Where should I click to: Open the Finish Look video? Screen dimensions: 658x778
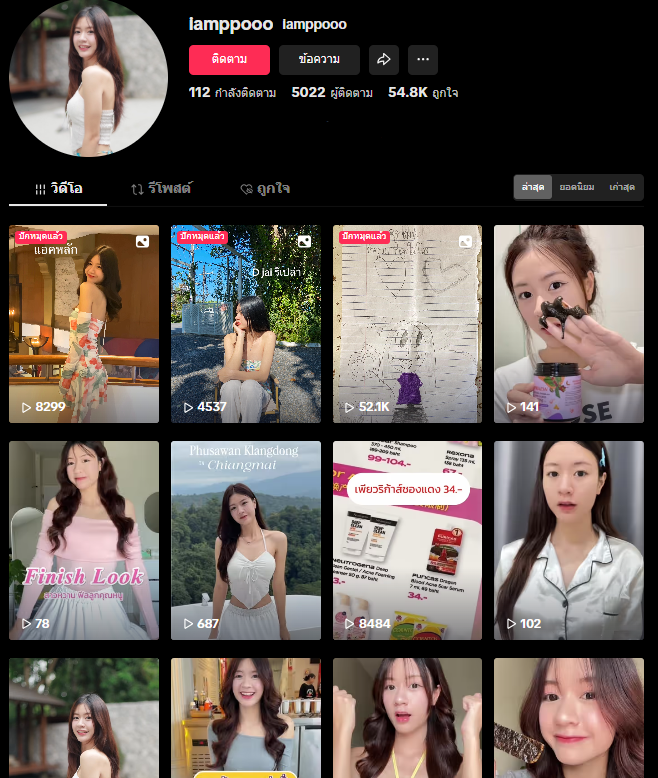click(84, 540)
